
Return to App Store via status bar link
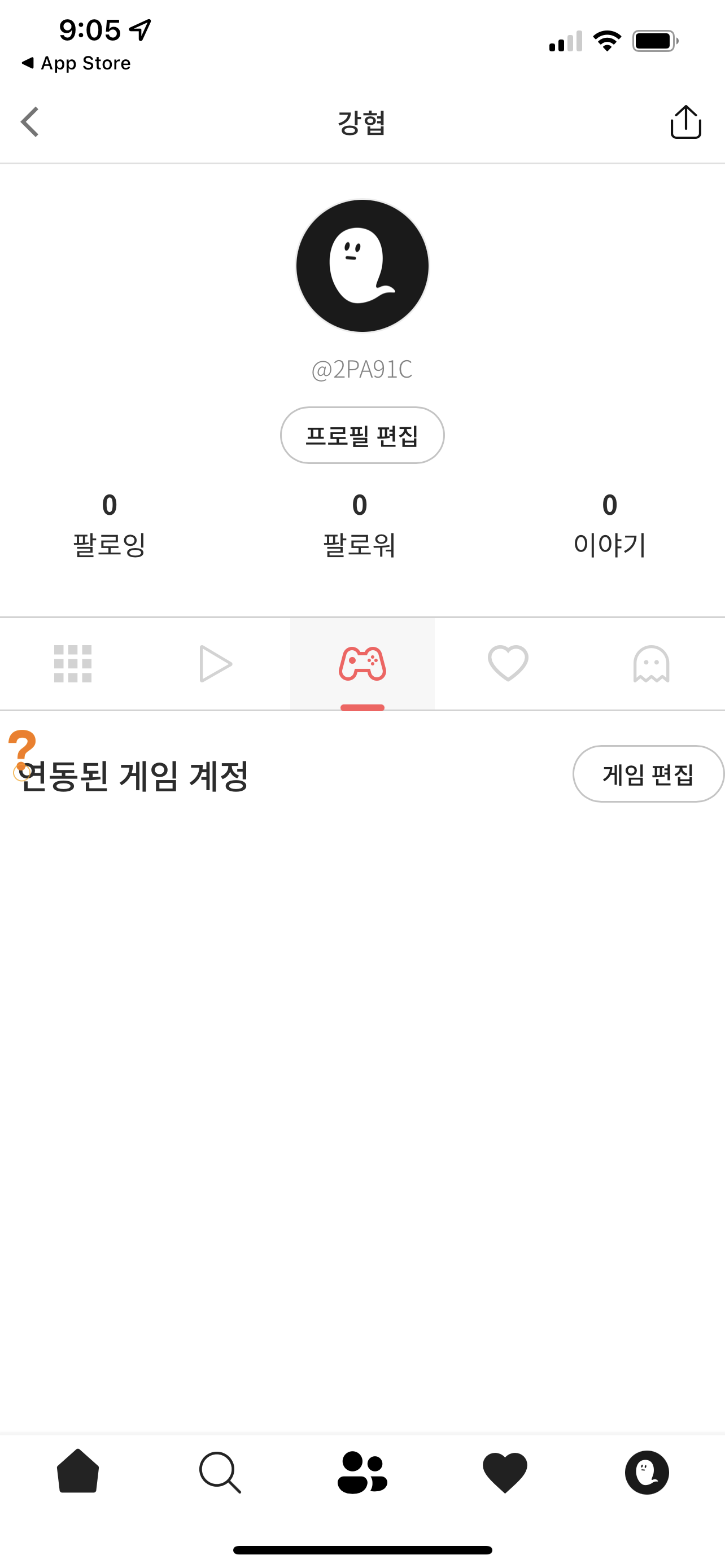pos(76,63)
